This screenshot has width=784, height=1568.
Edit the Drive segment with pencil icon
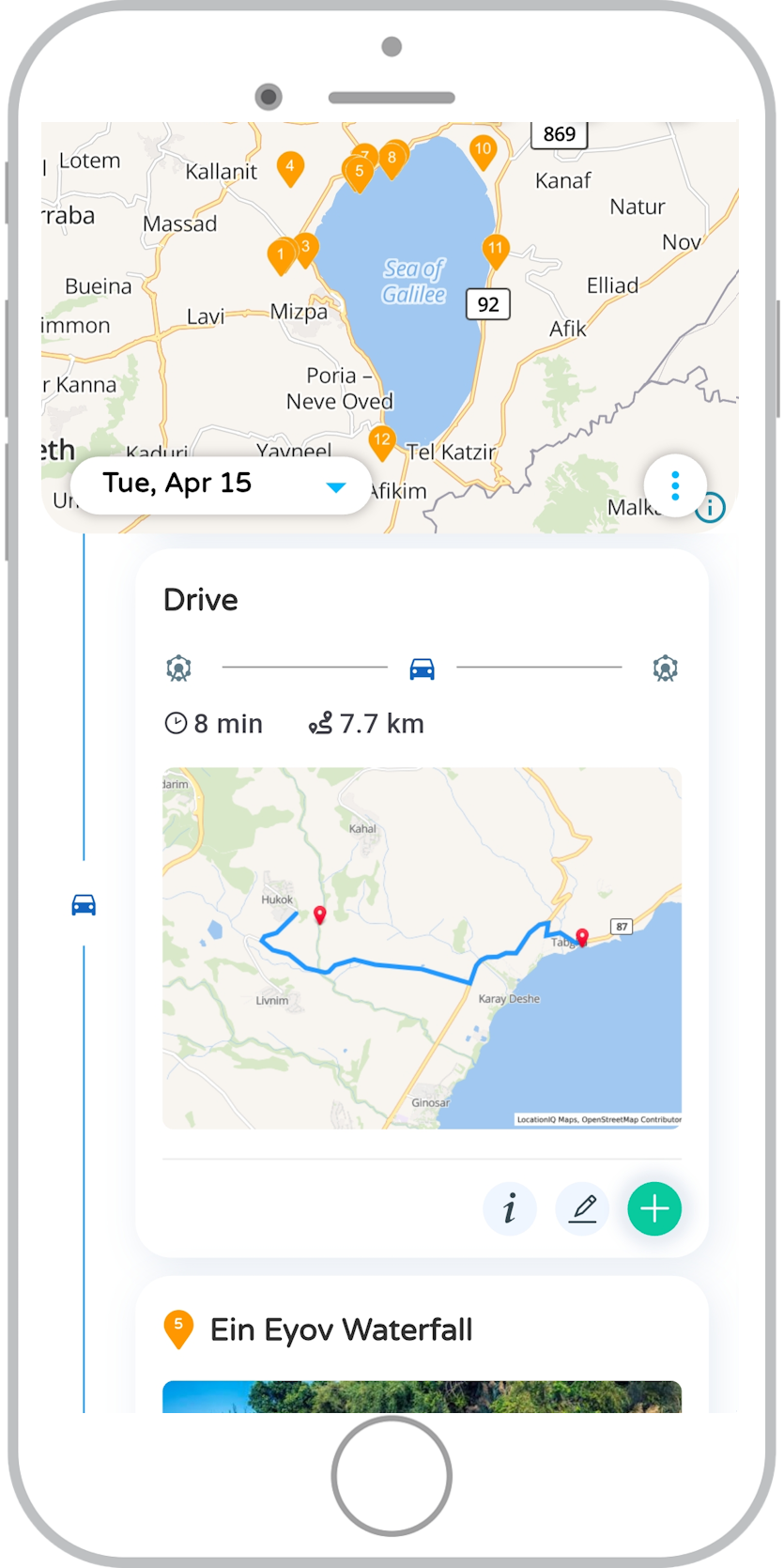pyautogui.click(x=582, y=1208)
